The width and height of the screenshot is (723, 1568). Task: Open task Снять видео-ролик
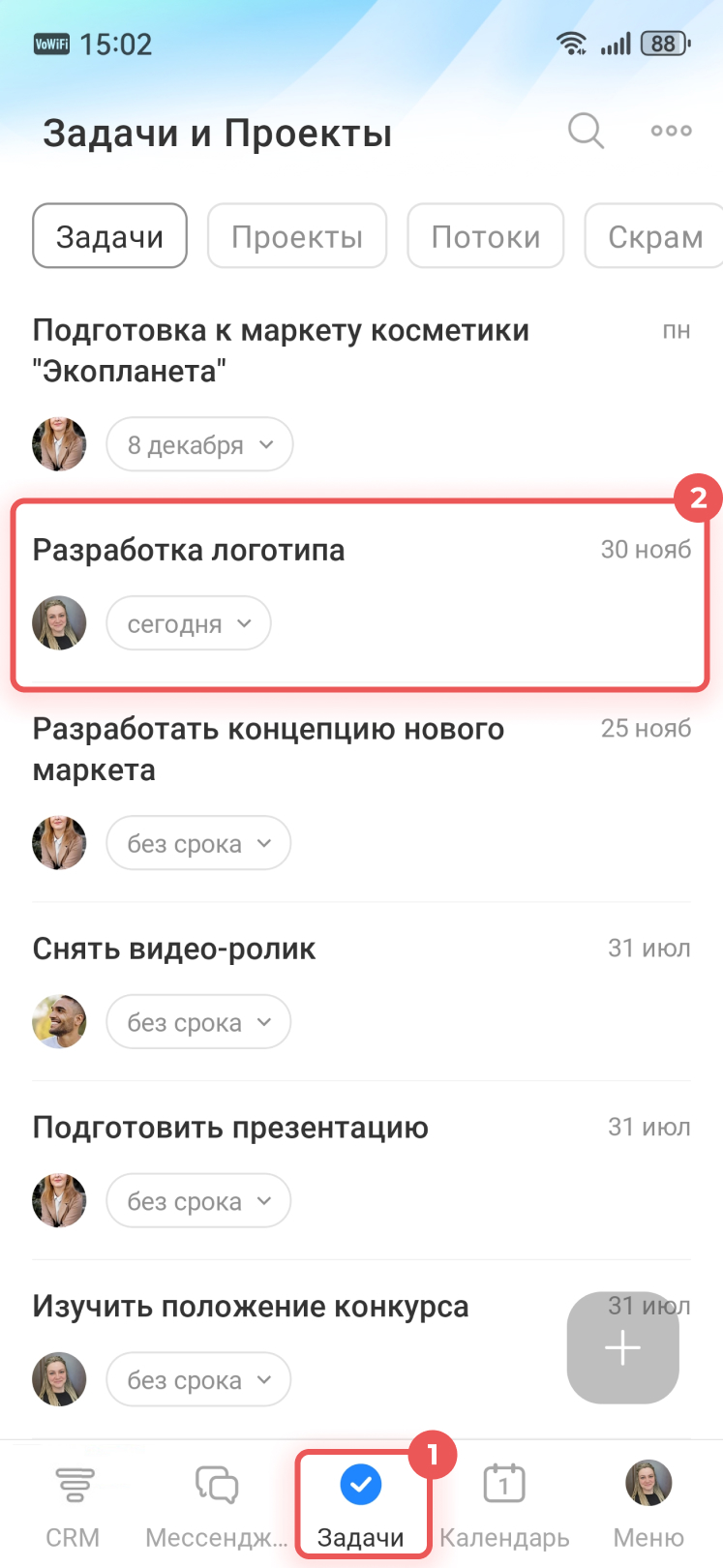click(x=174, y=949)
